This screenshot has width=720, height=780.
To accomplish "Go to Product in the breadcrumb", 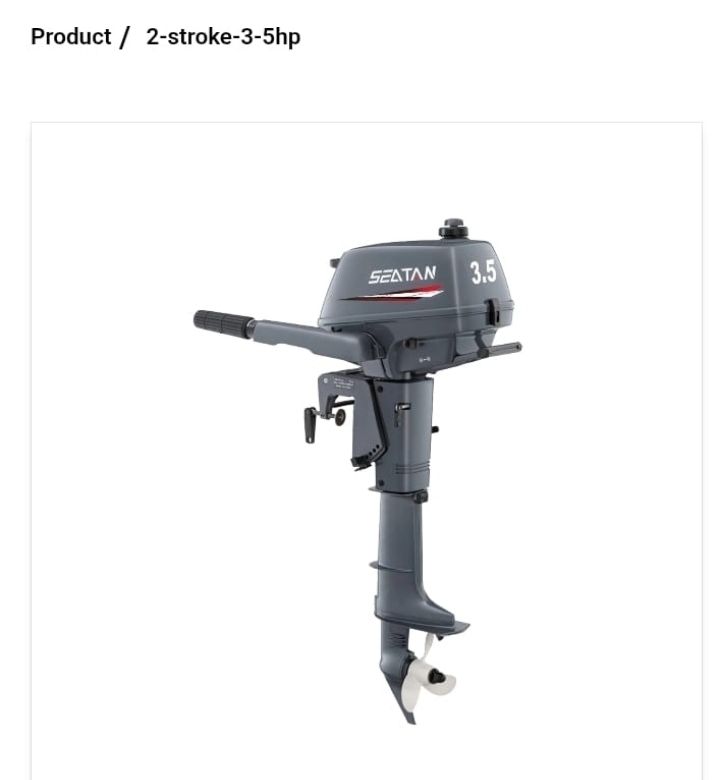I will coord(71,37).
